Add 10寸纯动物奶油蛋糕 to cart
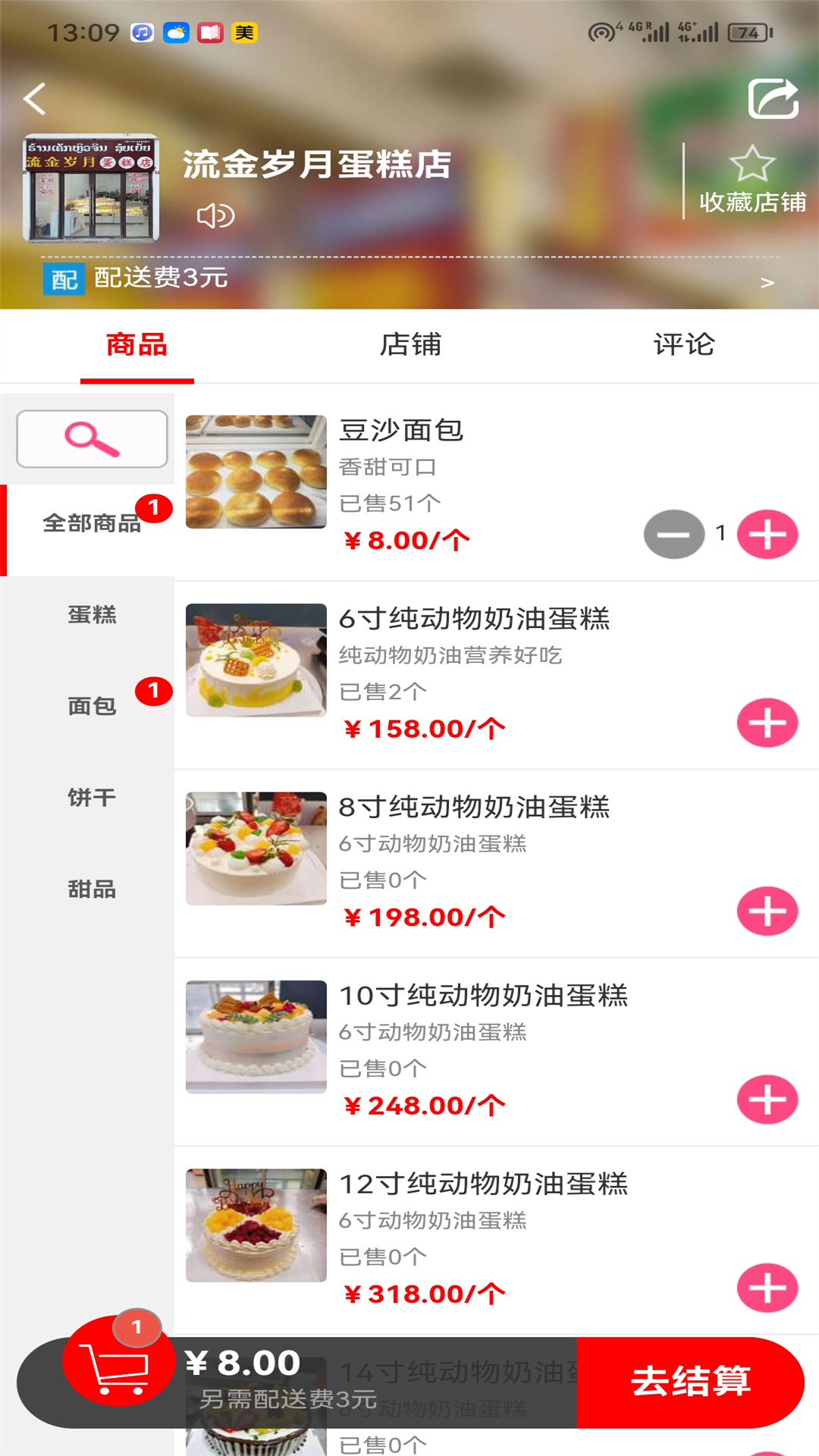The height and width of the screenshot is (1456, 819). 767,1100
